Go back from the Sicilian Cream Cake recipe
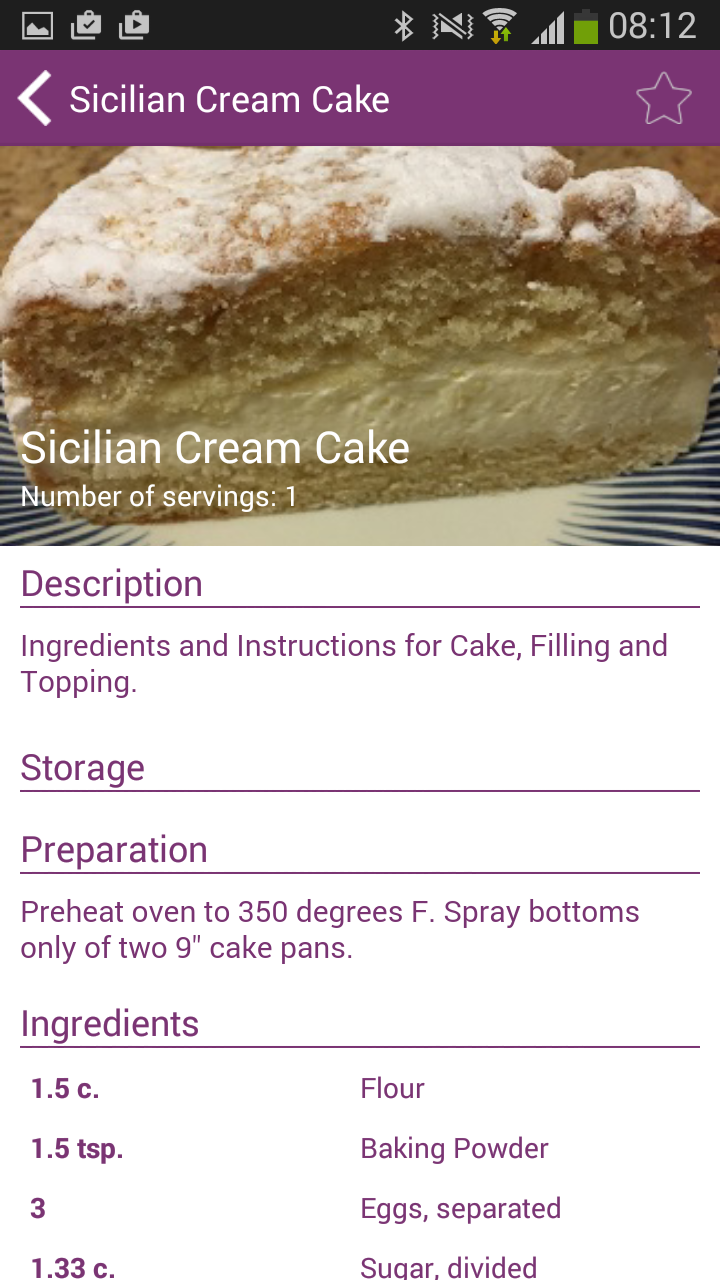 coord(35,99)
